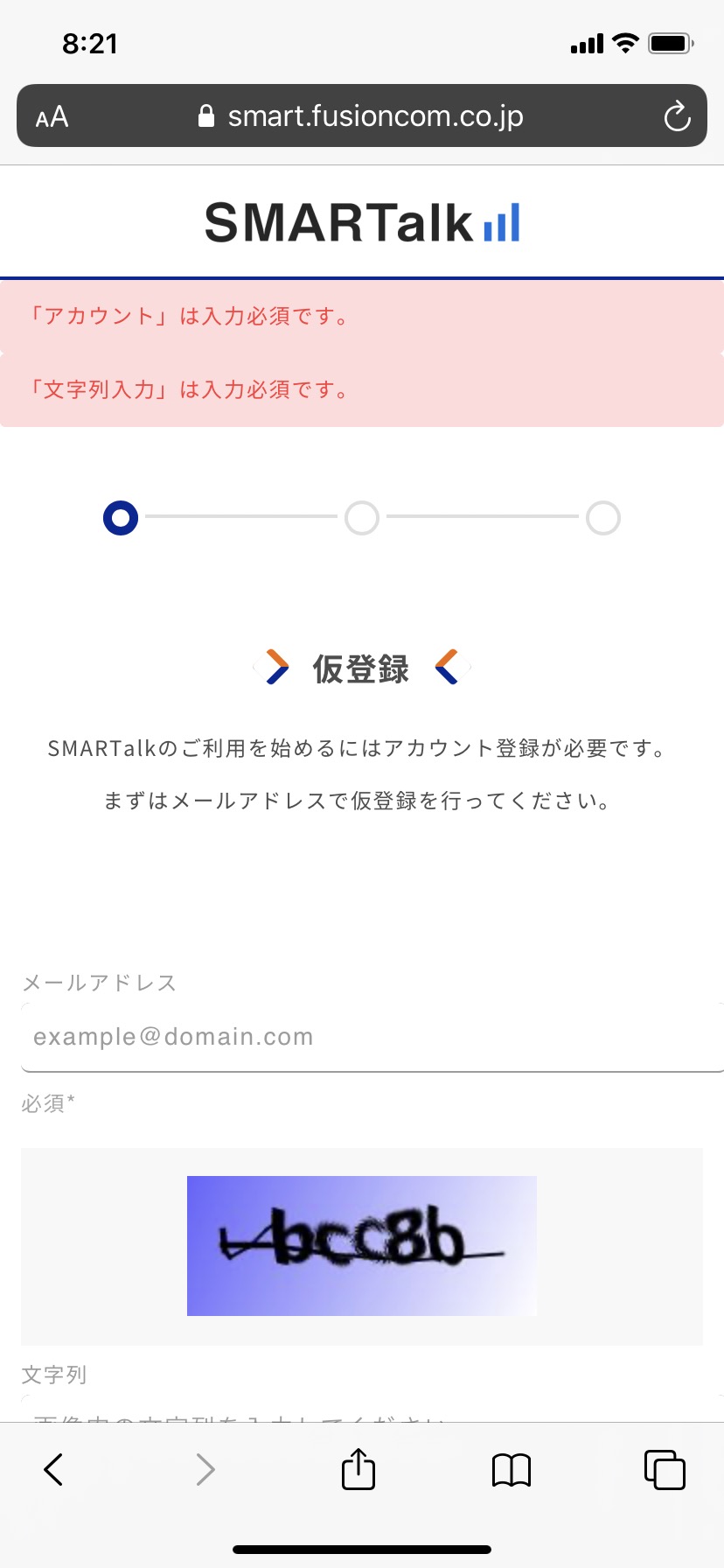Reload the page with the refresh icon
The width and height of the screenshot is (724, 1568).
click(677, 115)
